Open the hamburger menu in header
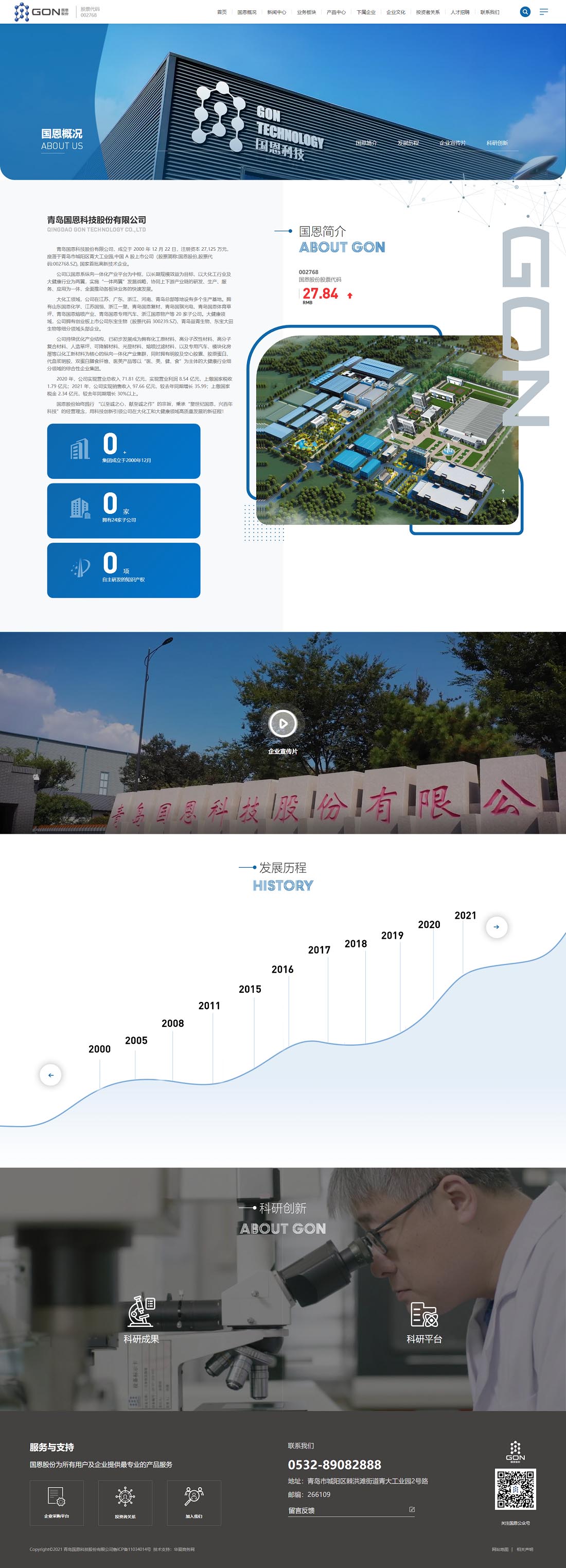 pos(543,11)
